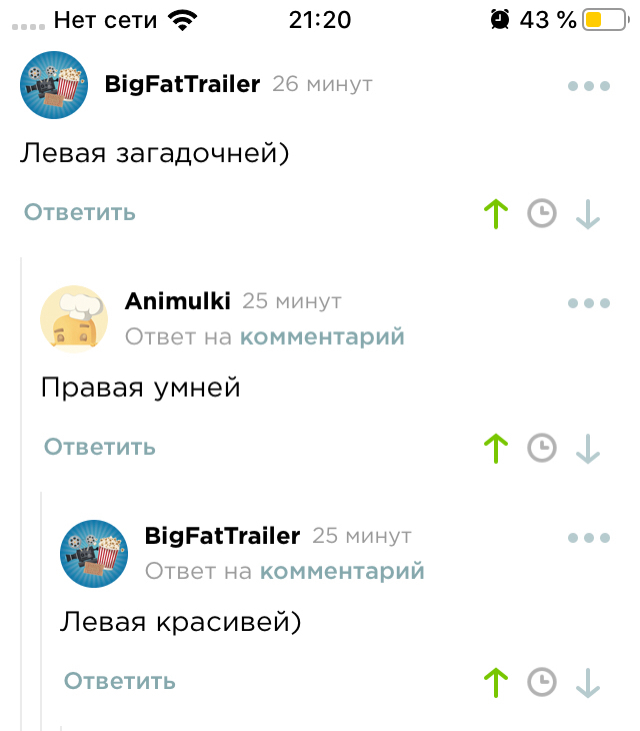Open the options menu for the comment "Левая красивей)"
This screenshot has height=731, width=640.
588,538
